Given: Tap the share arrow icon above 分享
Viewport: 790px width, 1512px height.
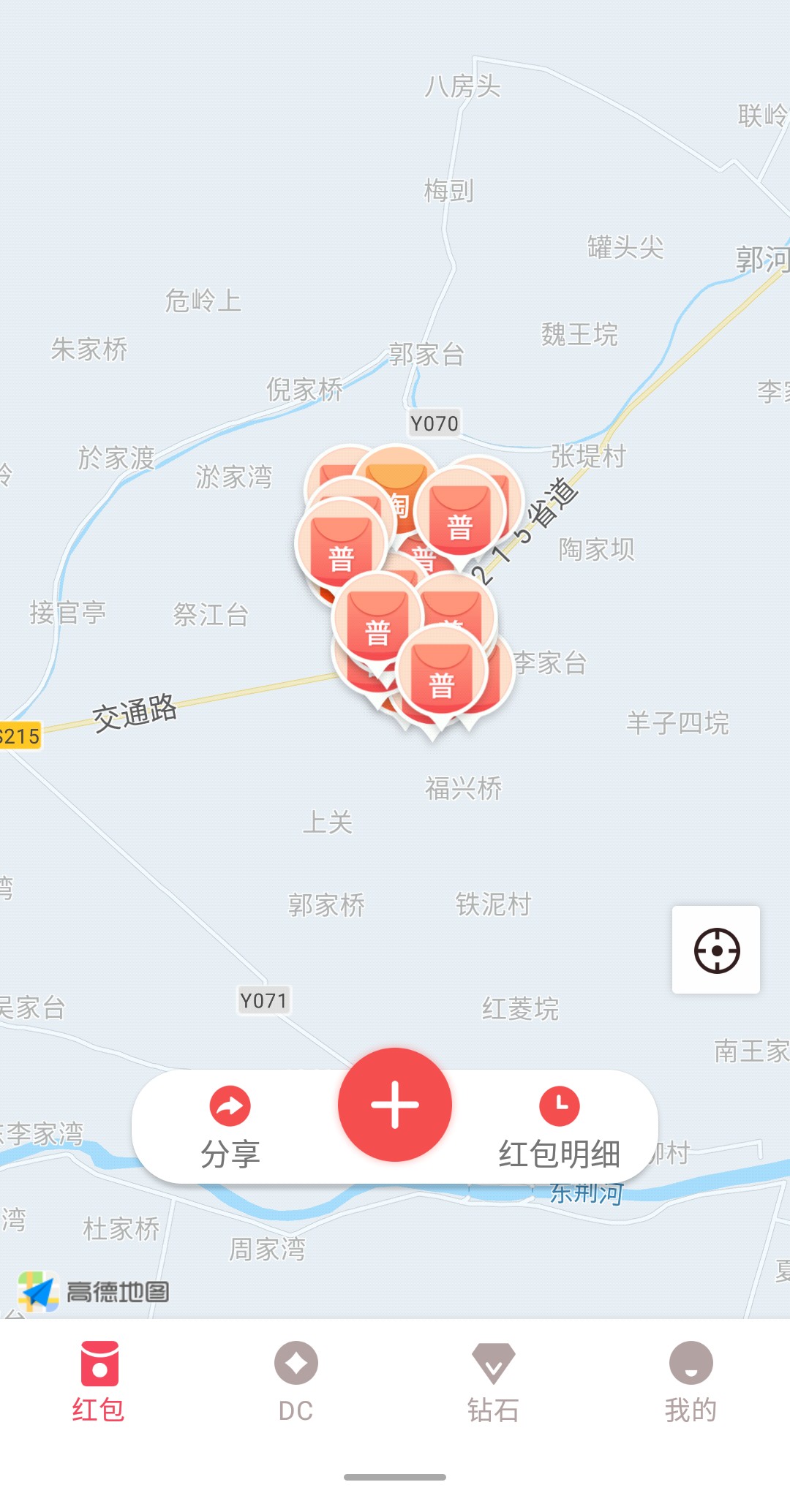Looking at the screenshot, I should [x=230, y=1106].
